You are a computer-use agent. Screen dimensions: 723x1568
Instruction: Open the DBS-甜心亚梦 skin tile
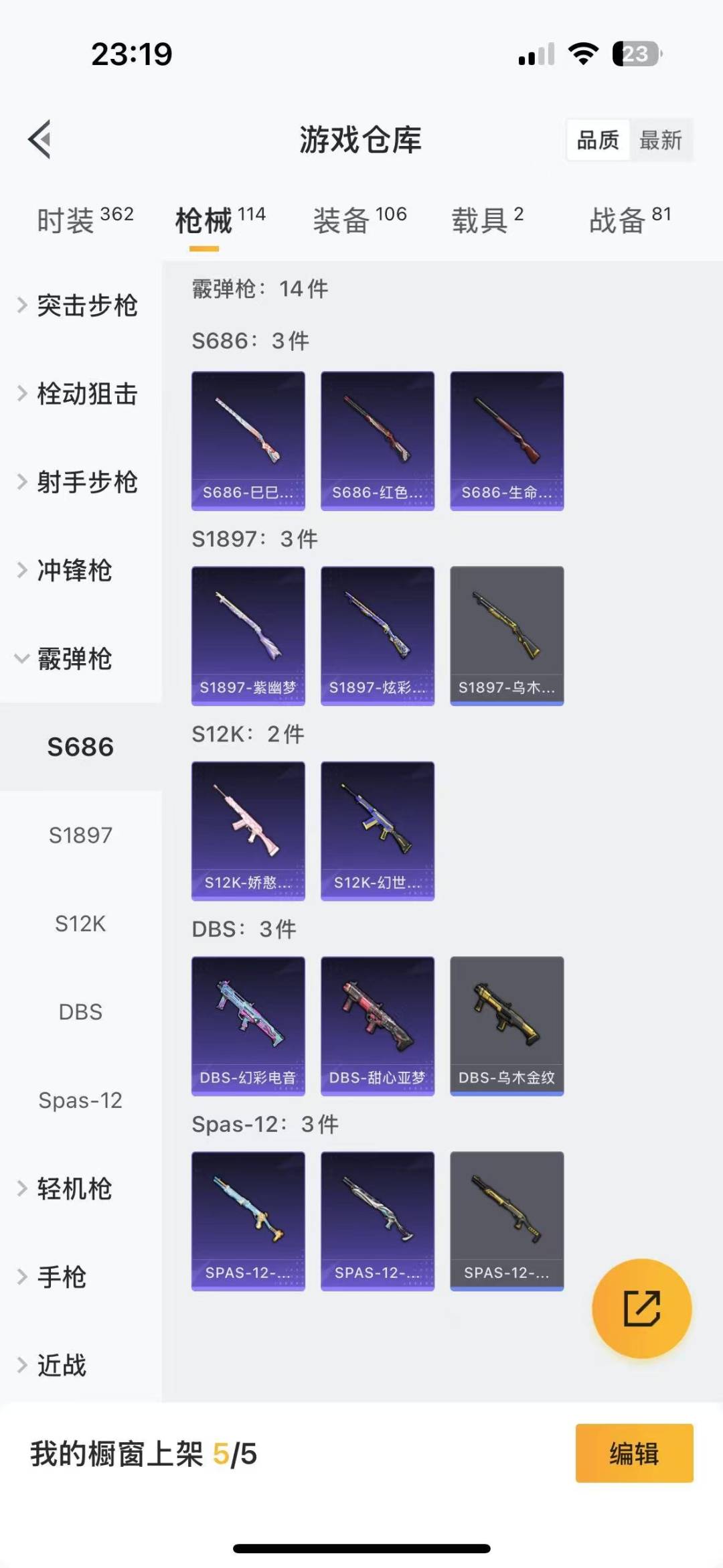(x=378, y=1026)
